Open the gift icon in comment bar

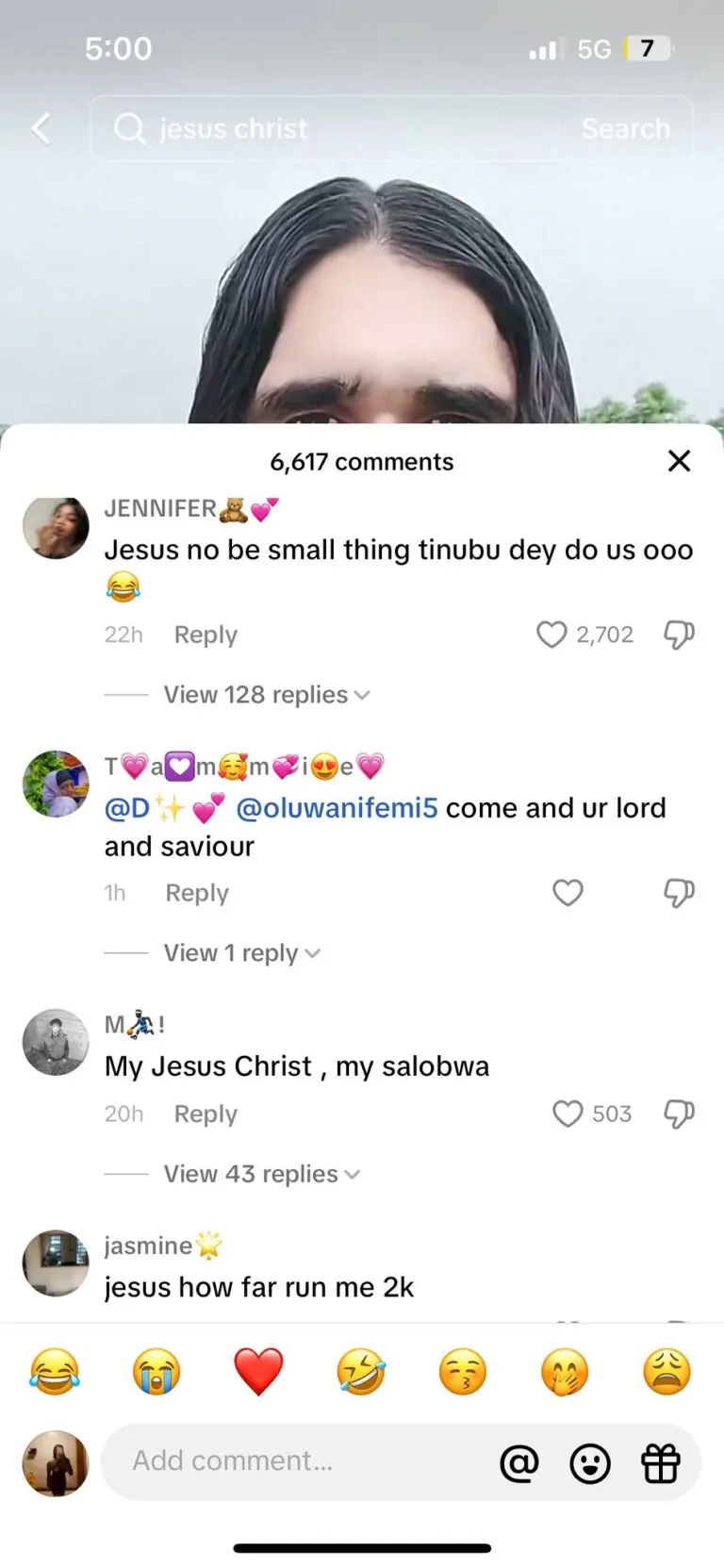coord(661,1463)
